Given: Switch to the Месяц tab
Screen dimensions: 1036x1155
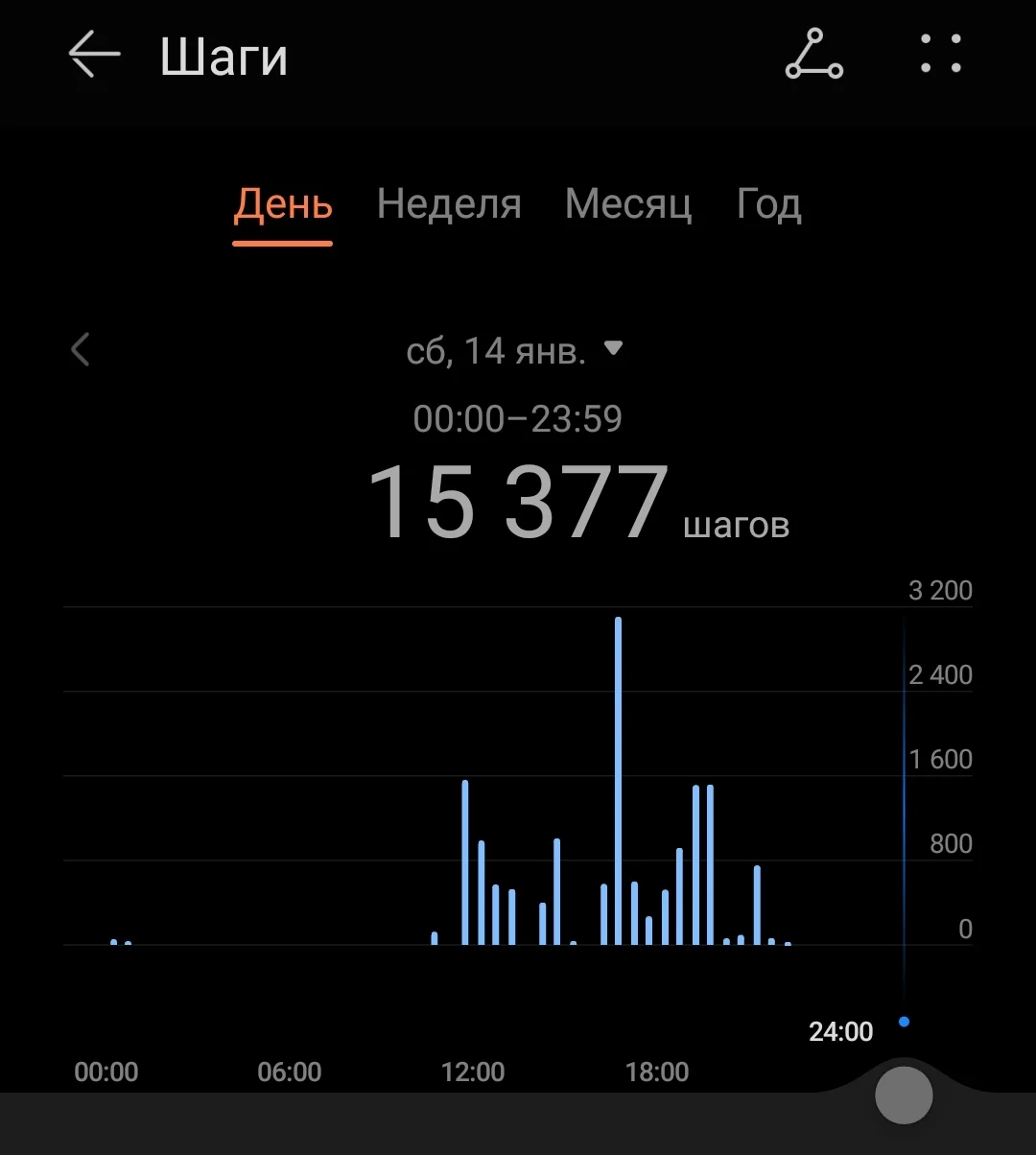Looking at the screenshot, I should coord(628,204).
